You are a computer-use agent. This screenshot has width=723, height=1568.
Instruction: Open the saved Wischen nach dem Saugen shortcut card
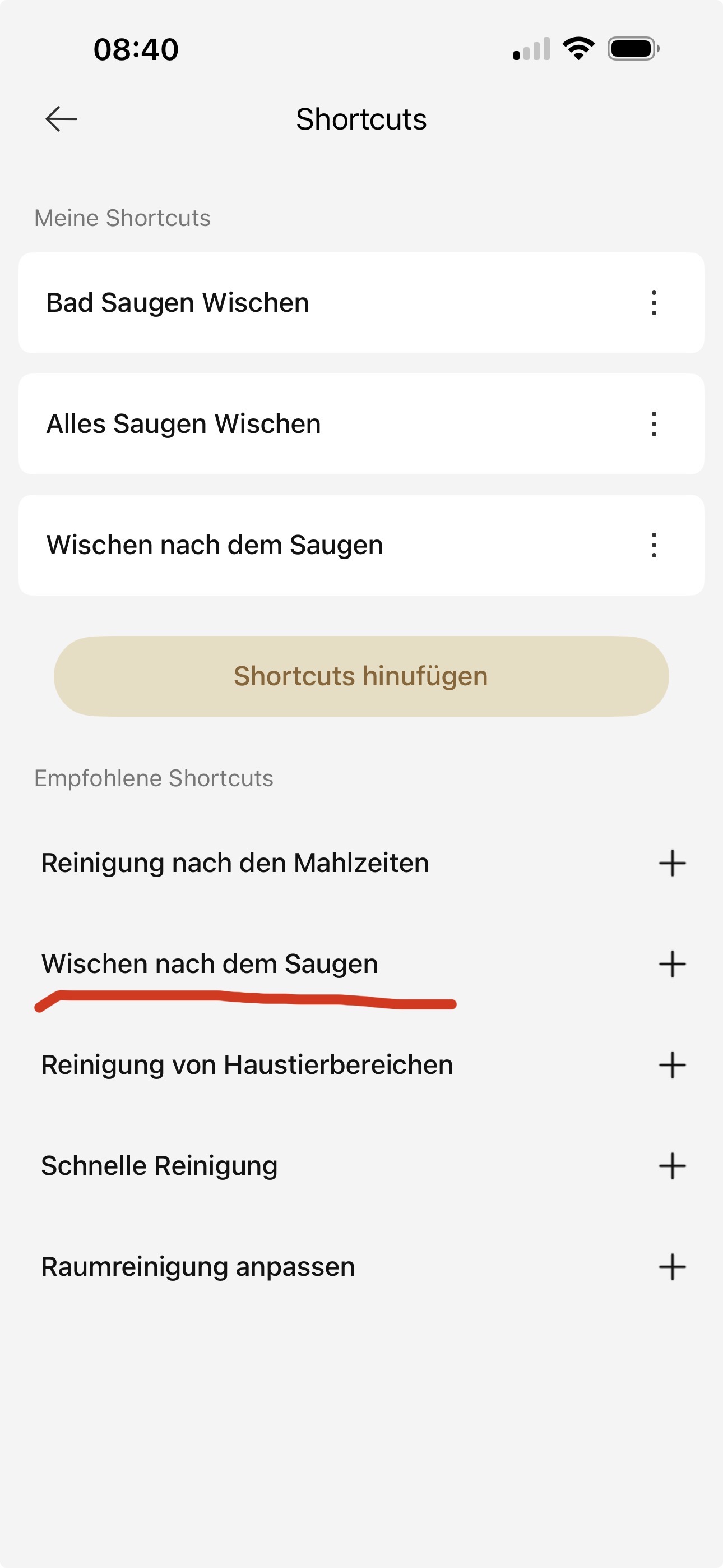pos(361,545)
